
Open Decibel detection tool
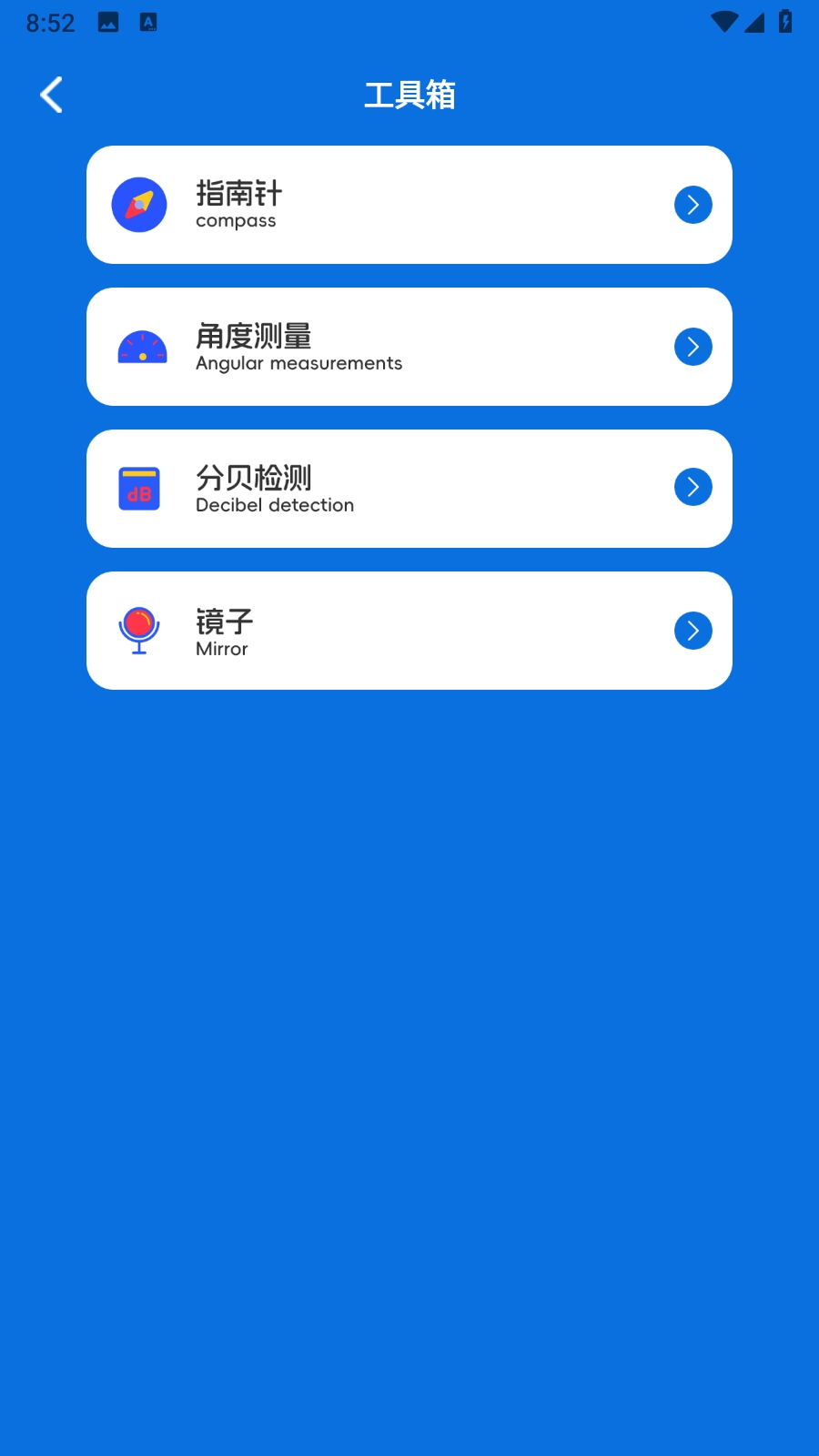tap(409, 489)
